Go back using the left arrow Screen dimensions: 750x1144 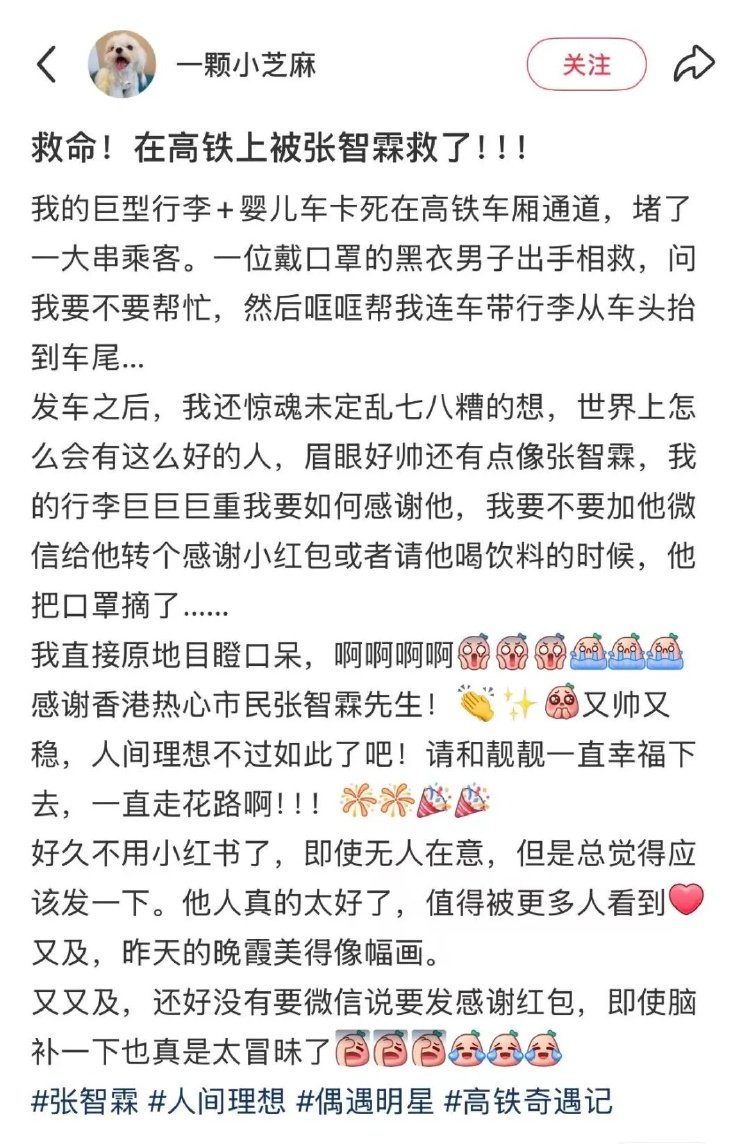46,65
